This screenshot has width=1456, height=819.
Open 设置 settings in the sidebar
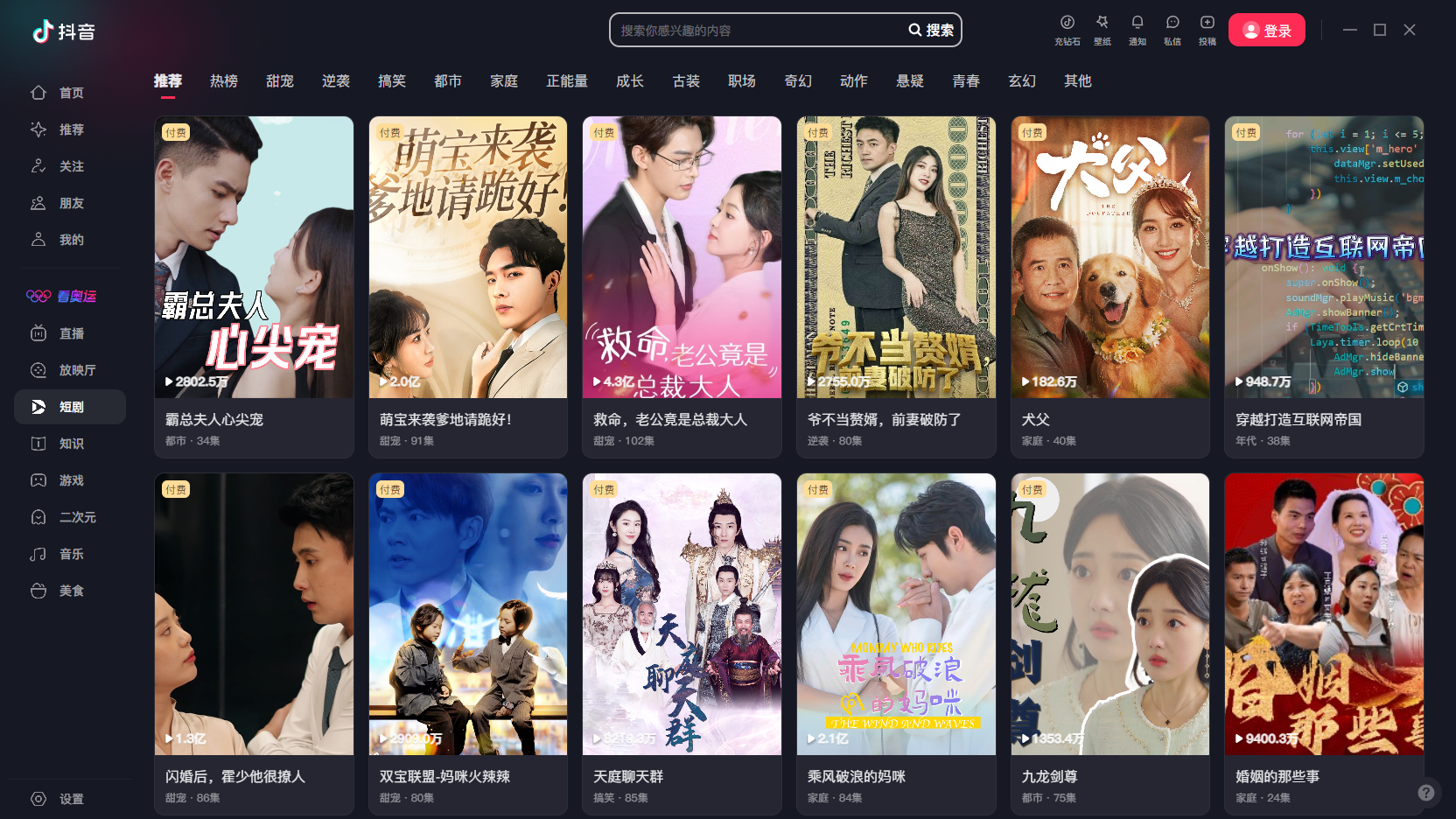[x=70, y=799]
